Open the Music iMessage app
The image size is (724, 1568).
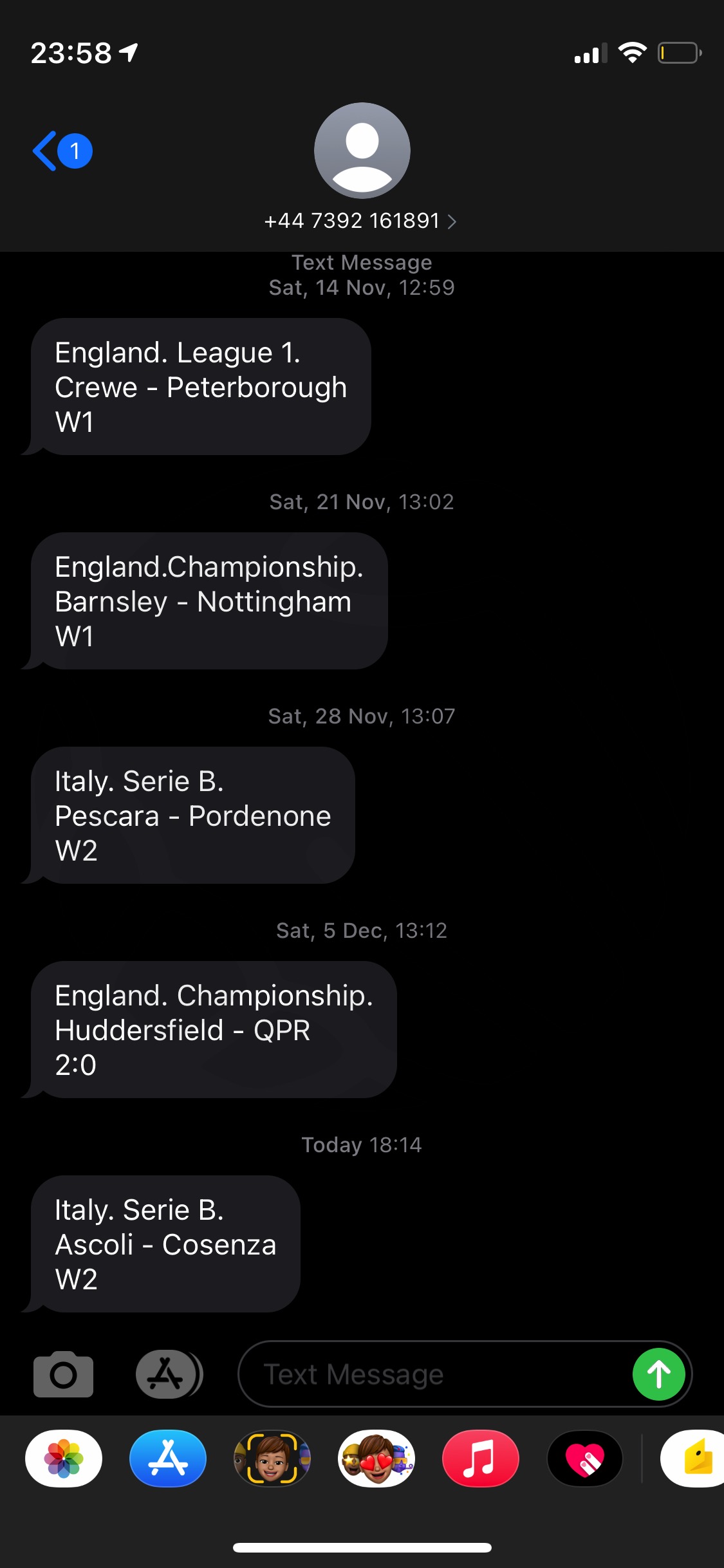coord(481,1459)
